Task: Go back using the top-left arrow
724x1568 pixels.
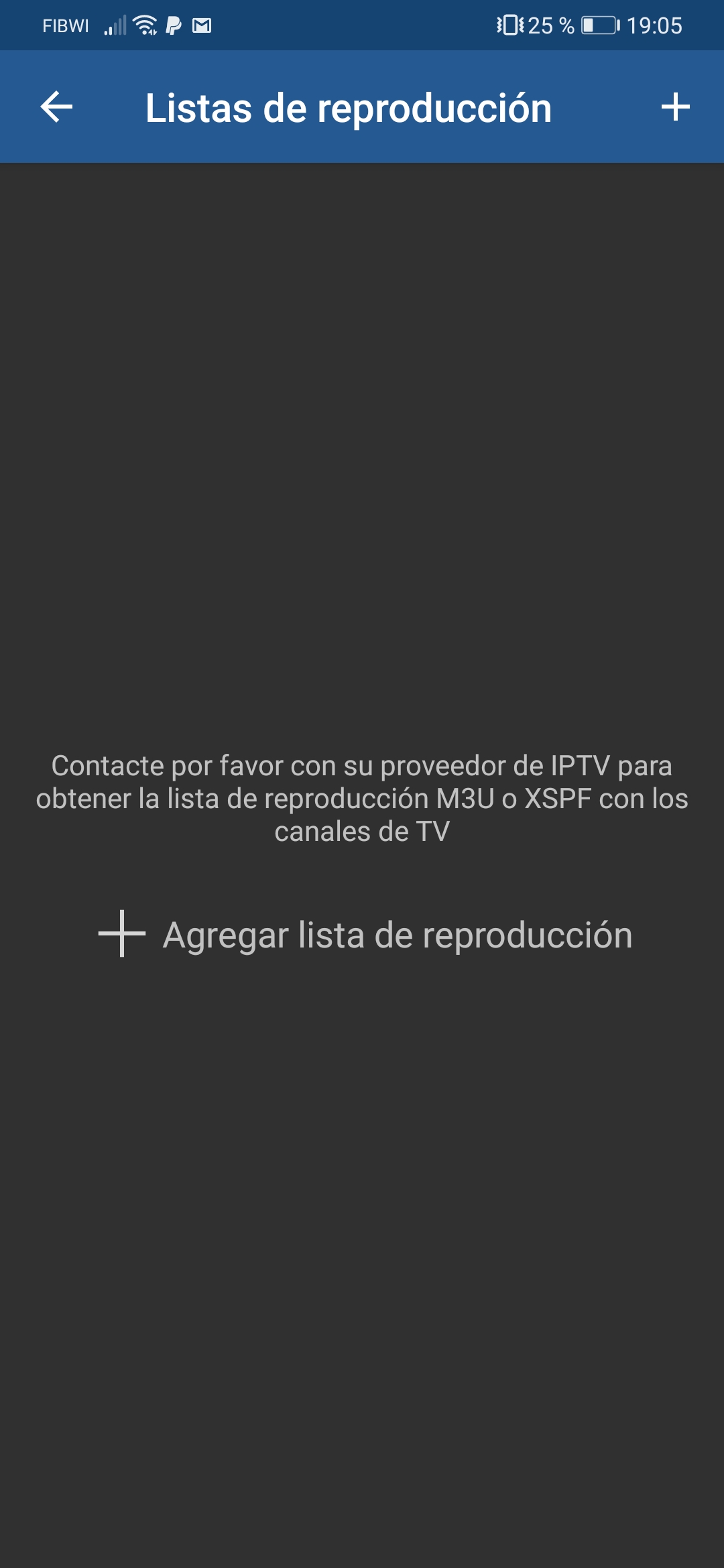Action: click(x=56, y=107)
